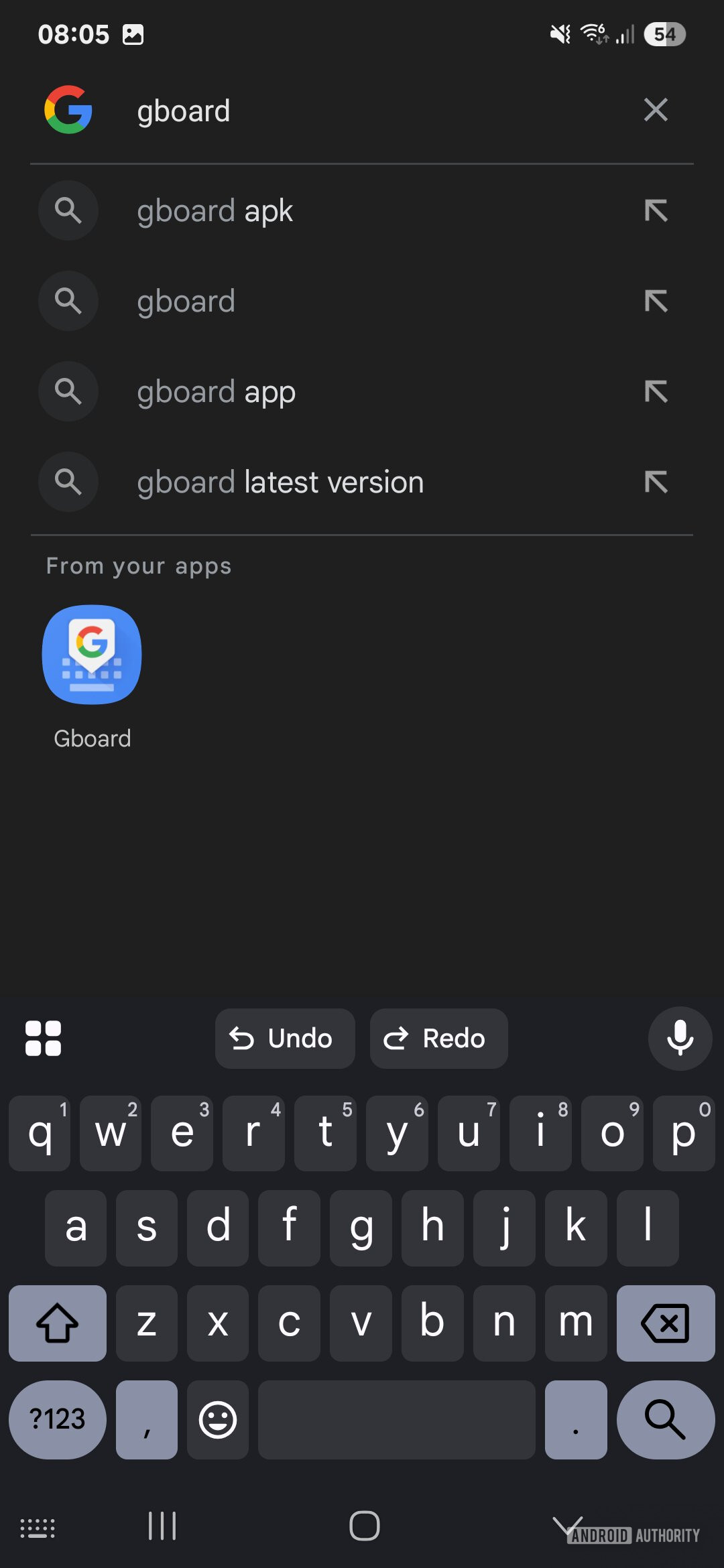This screenshot has height=1568, width=724.
Task: Tap the Redo button on the keyboard
Action: 438,1039
